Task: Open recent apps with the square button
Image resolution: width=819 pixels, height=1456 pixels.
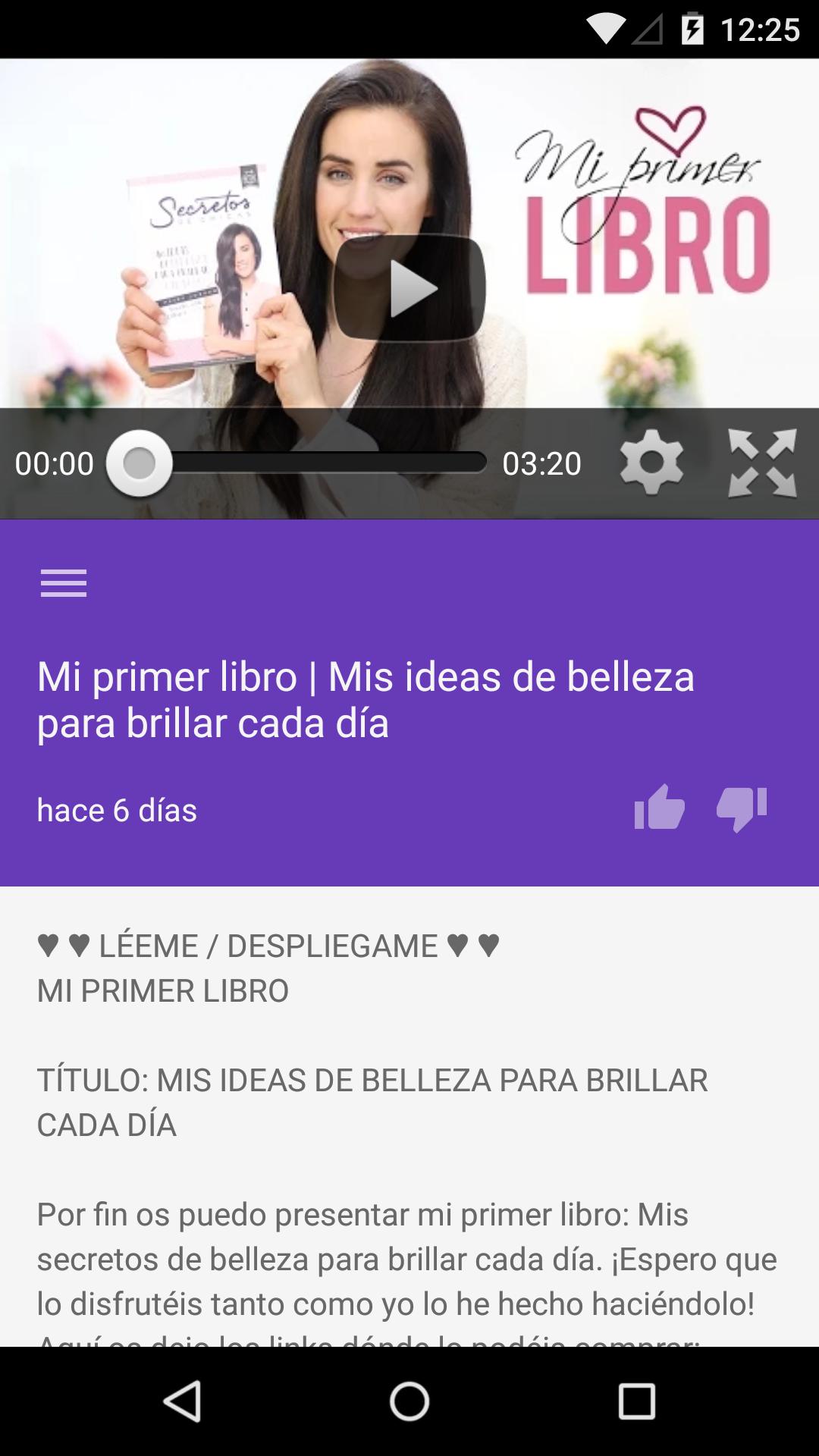Action: [x=634, y=1399]
